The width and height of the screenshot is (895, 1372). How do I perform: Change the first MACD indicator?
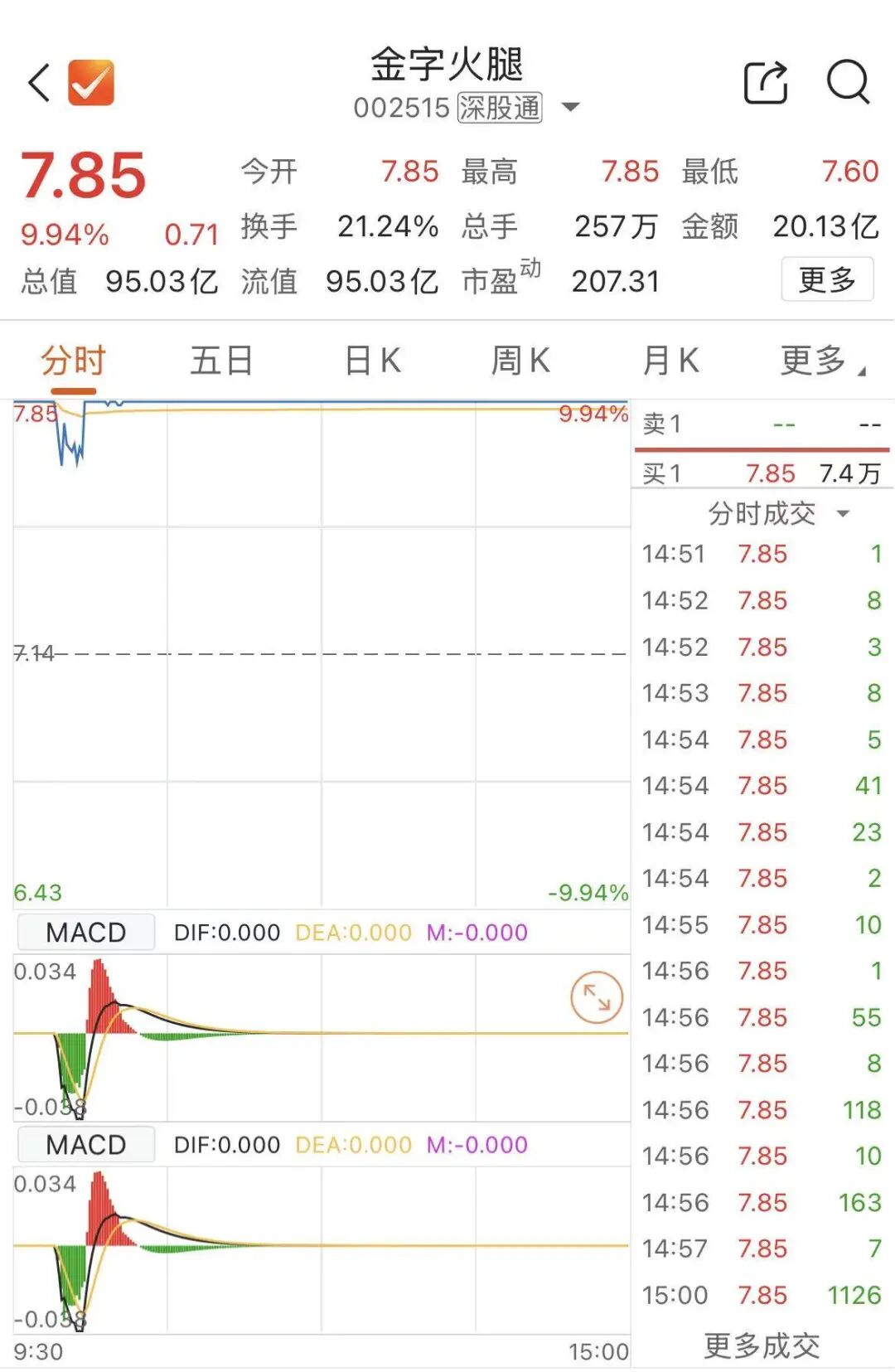pyautogui.click(x=86, y=932)
